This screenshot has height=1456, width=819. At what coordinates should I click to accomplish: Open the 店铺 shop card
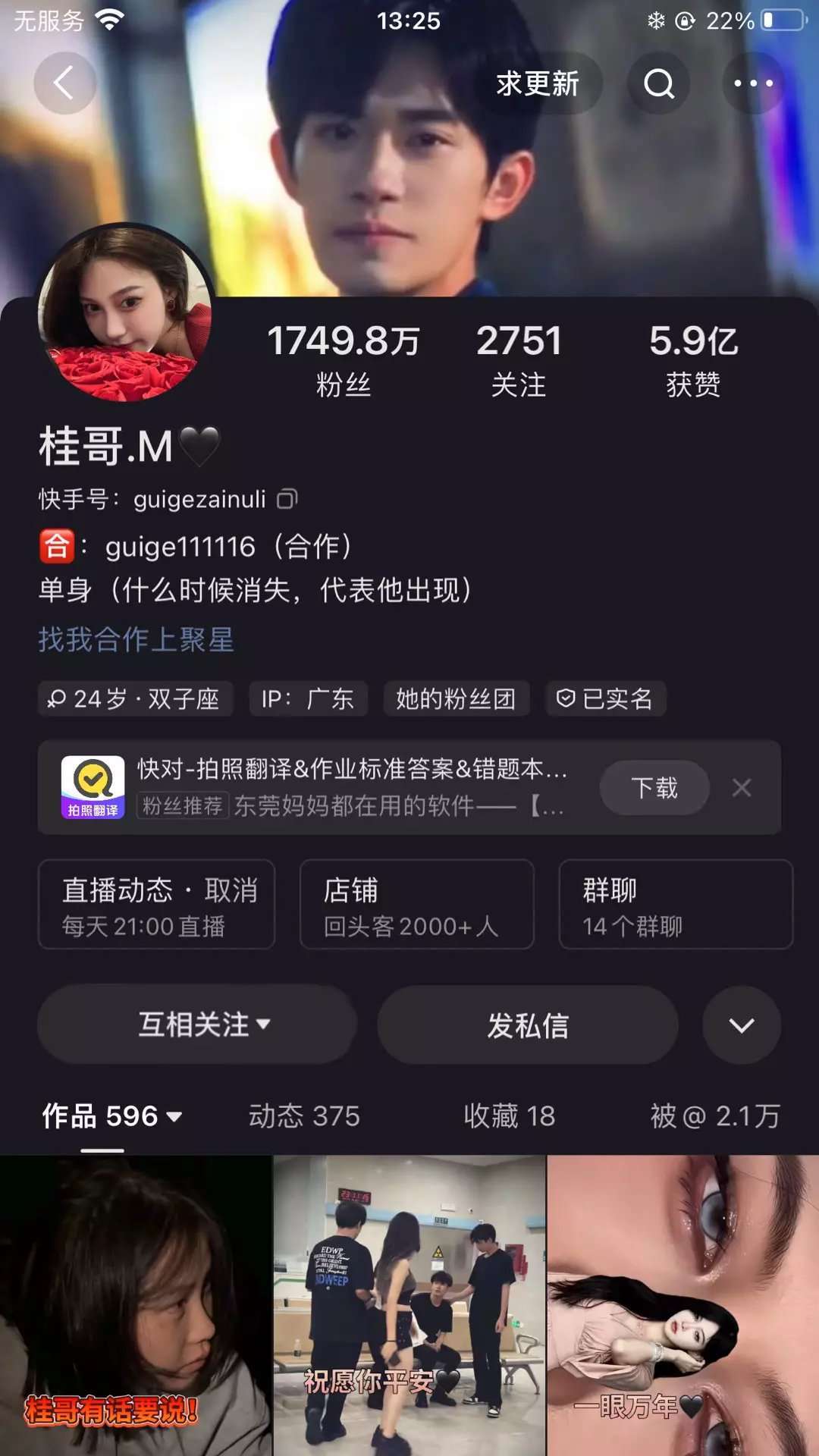coord(416,904)
